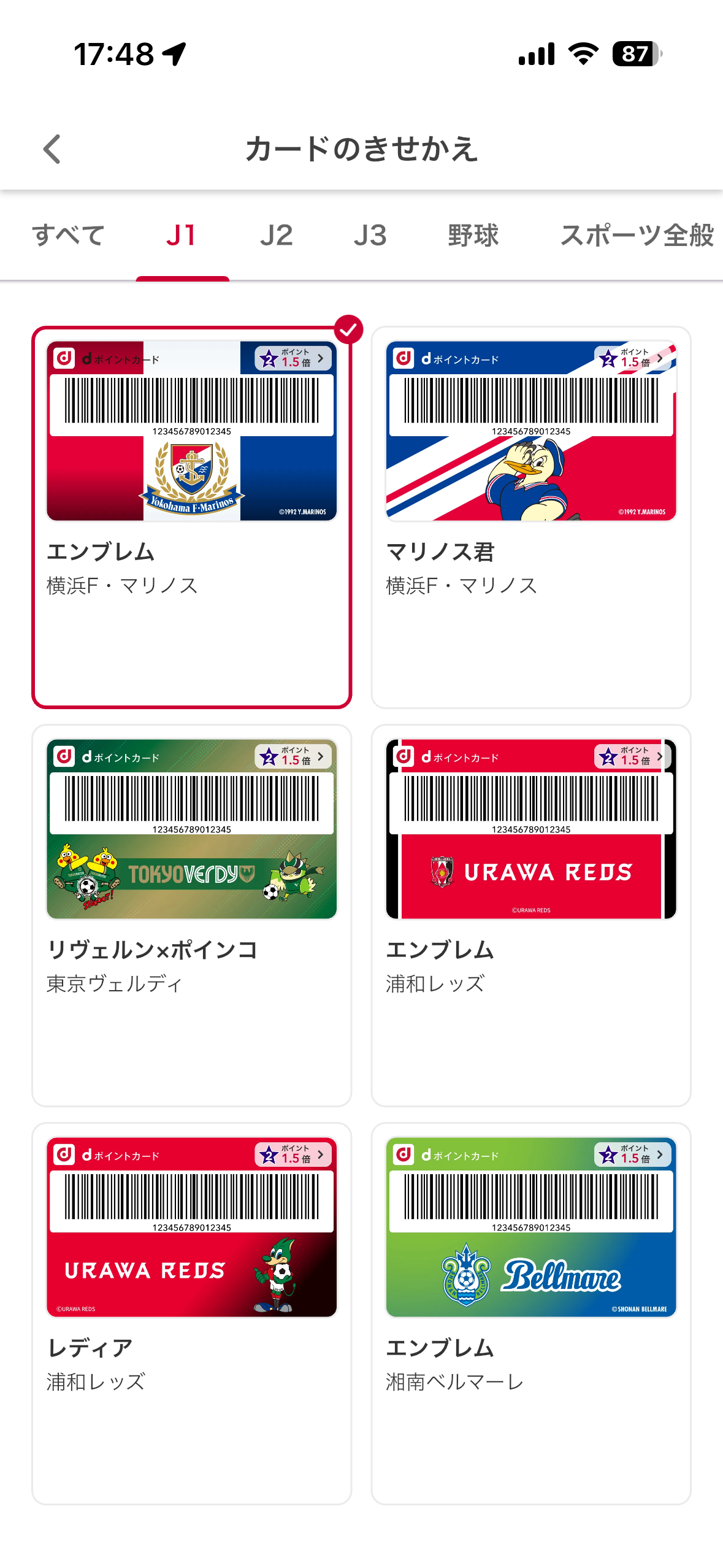Go back from カードのきせかえ screen
The width and height of the screenshot is (723, 1568).
click(53, 149)
